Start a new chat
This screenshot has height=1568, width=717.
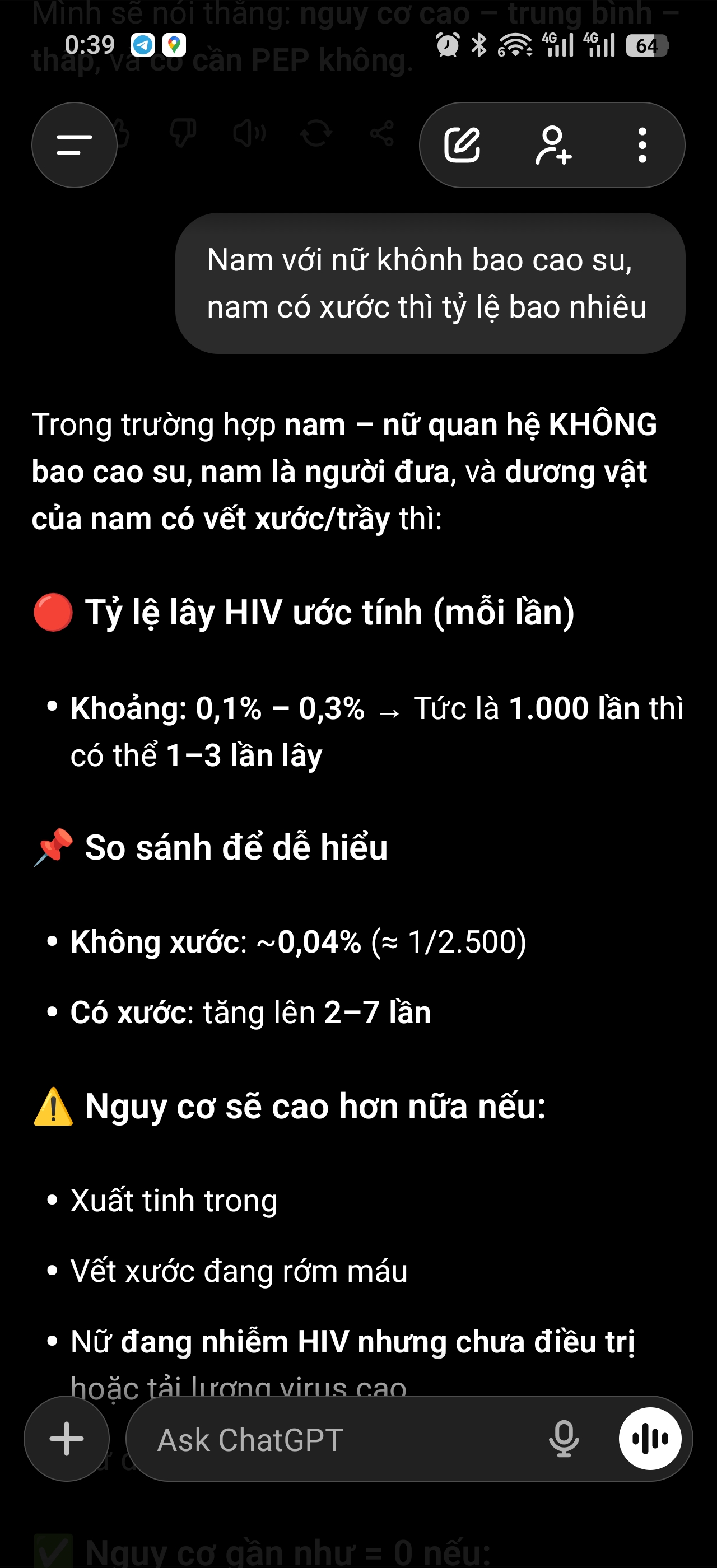462,145
